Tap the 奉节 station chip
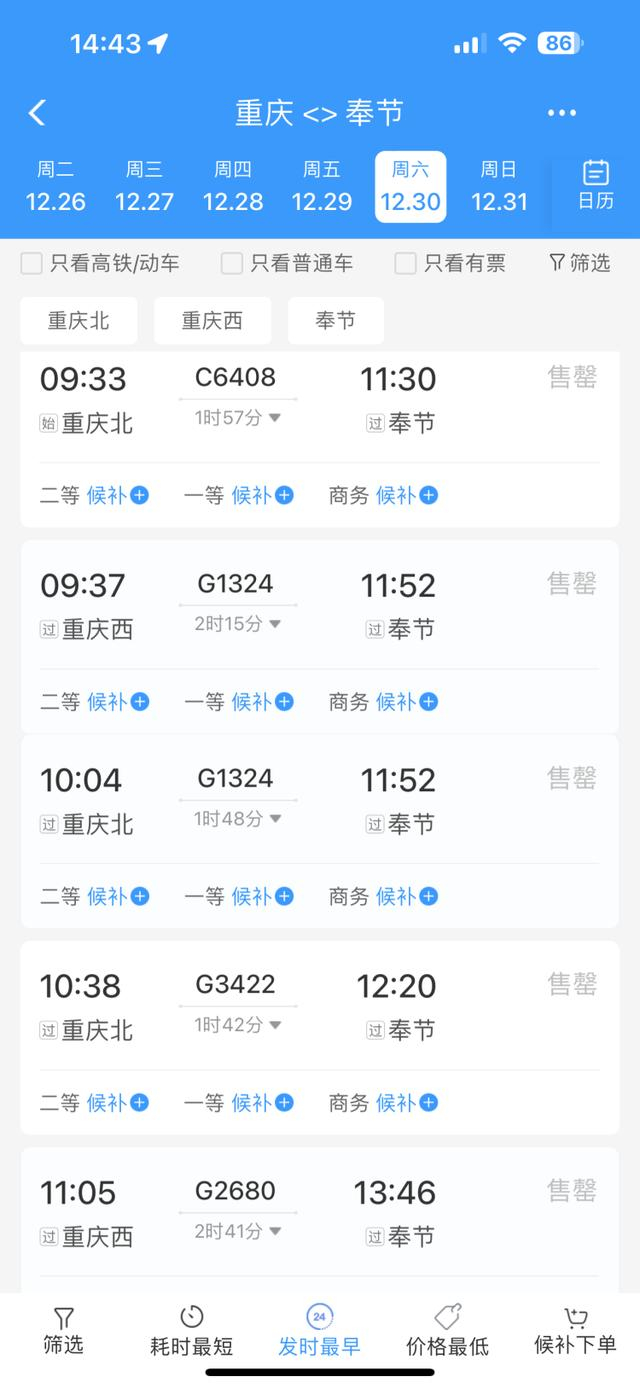The height and width of the screenshot is (1388, 640). click(335, 321)
